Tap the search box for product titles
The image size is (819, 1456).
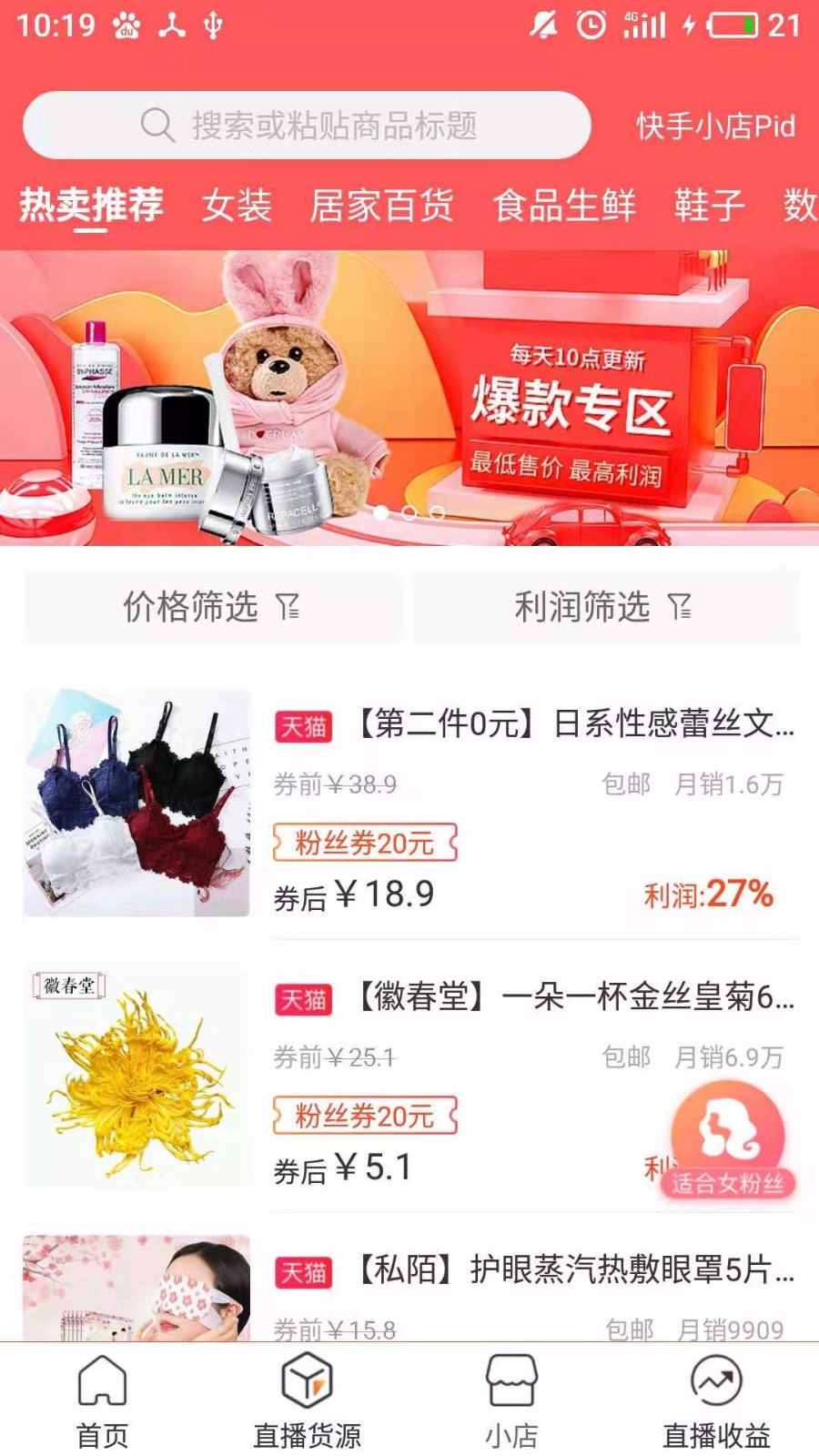(307, 126)
